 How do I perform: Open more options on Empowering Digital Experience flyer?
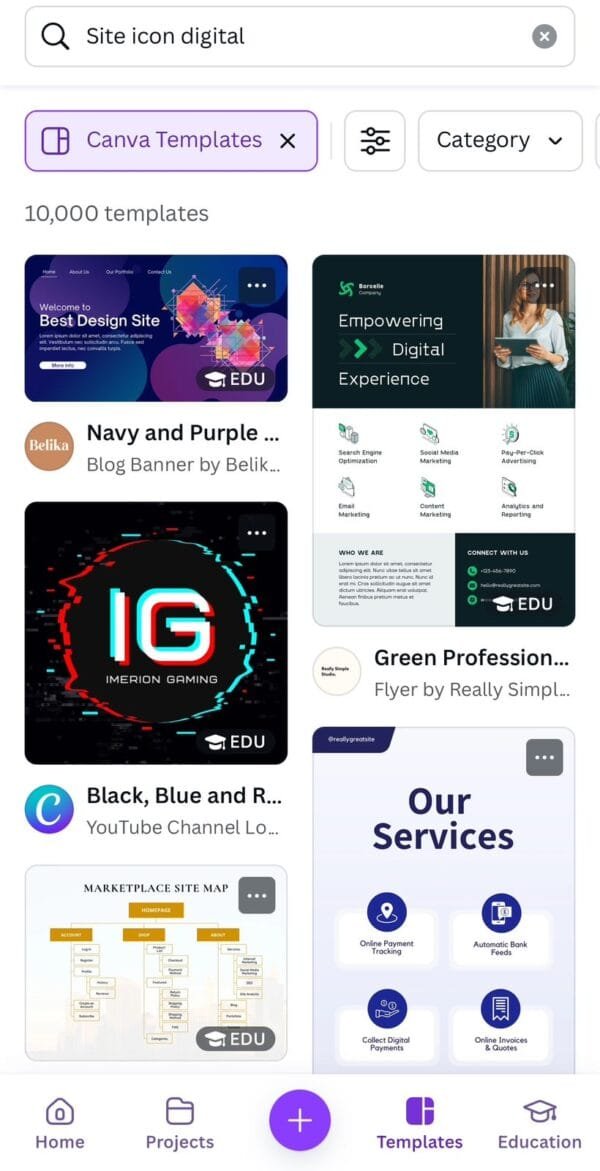(544, 286)
